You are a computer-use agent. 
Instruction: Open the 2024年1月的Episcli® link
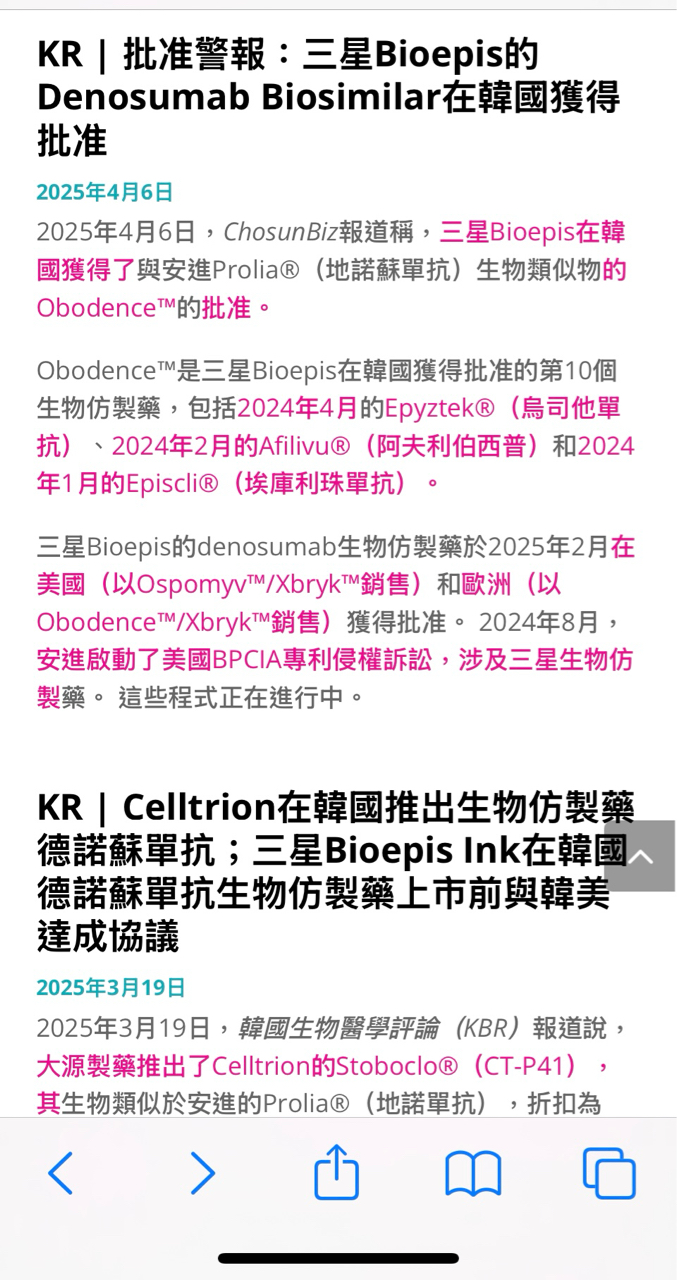coord(230,483)
